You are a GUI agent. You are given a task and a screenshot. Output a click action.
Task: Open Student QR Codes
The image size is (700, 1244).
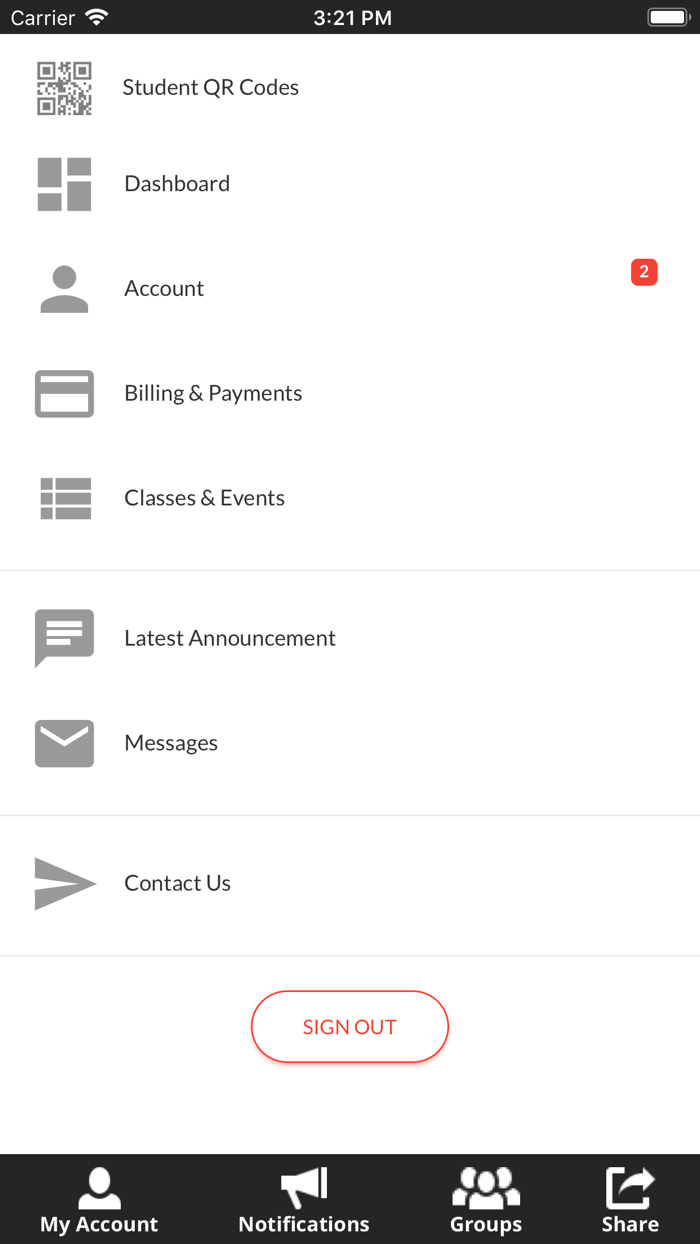(x=210, y=88)
